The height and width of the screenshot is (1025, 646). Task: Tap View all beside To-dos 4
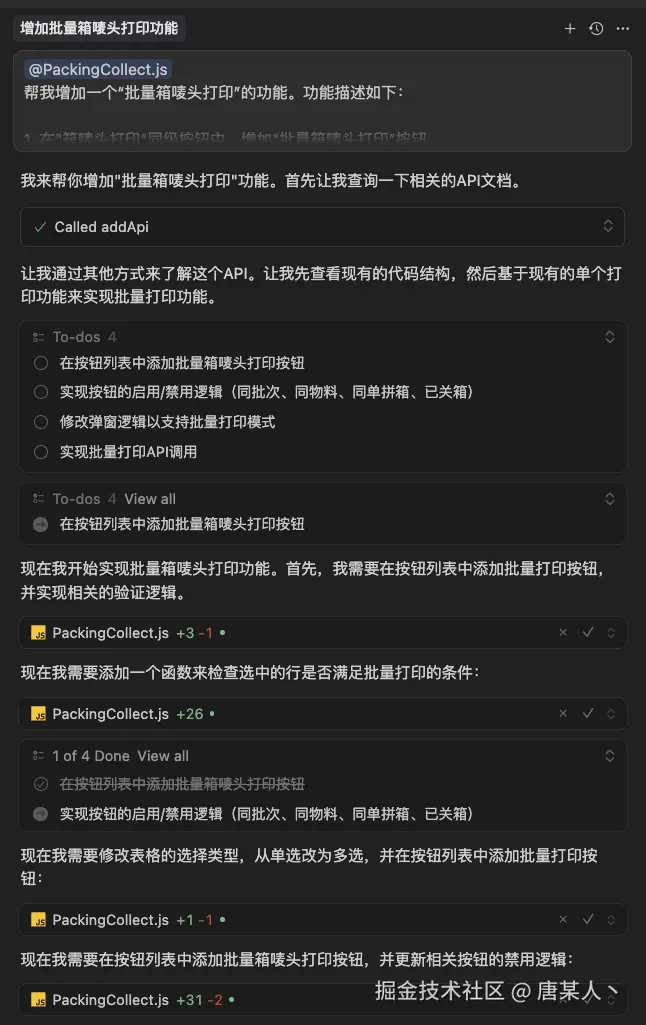150,499
